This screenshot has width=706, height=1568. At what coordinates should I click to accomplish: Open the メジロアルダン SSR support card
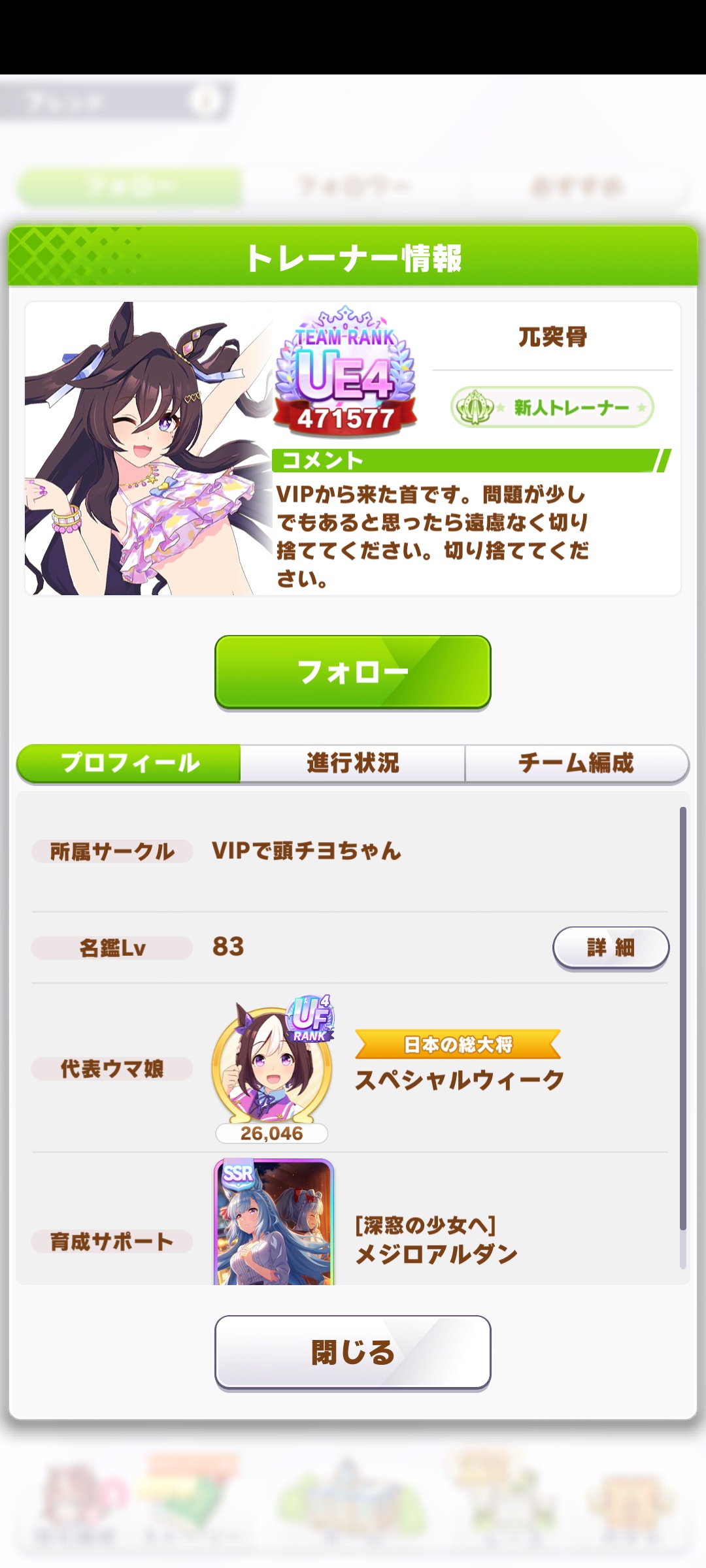point(274,1222)
